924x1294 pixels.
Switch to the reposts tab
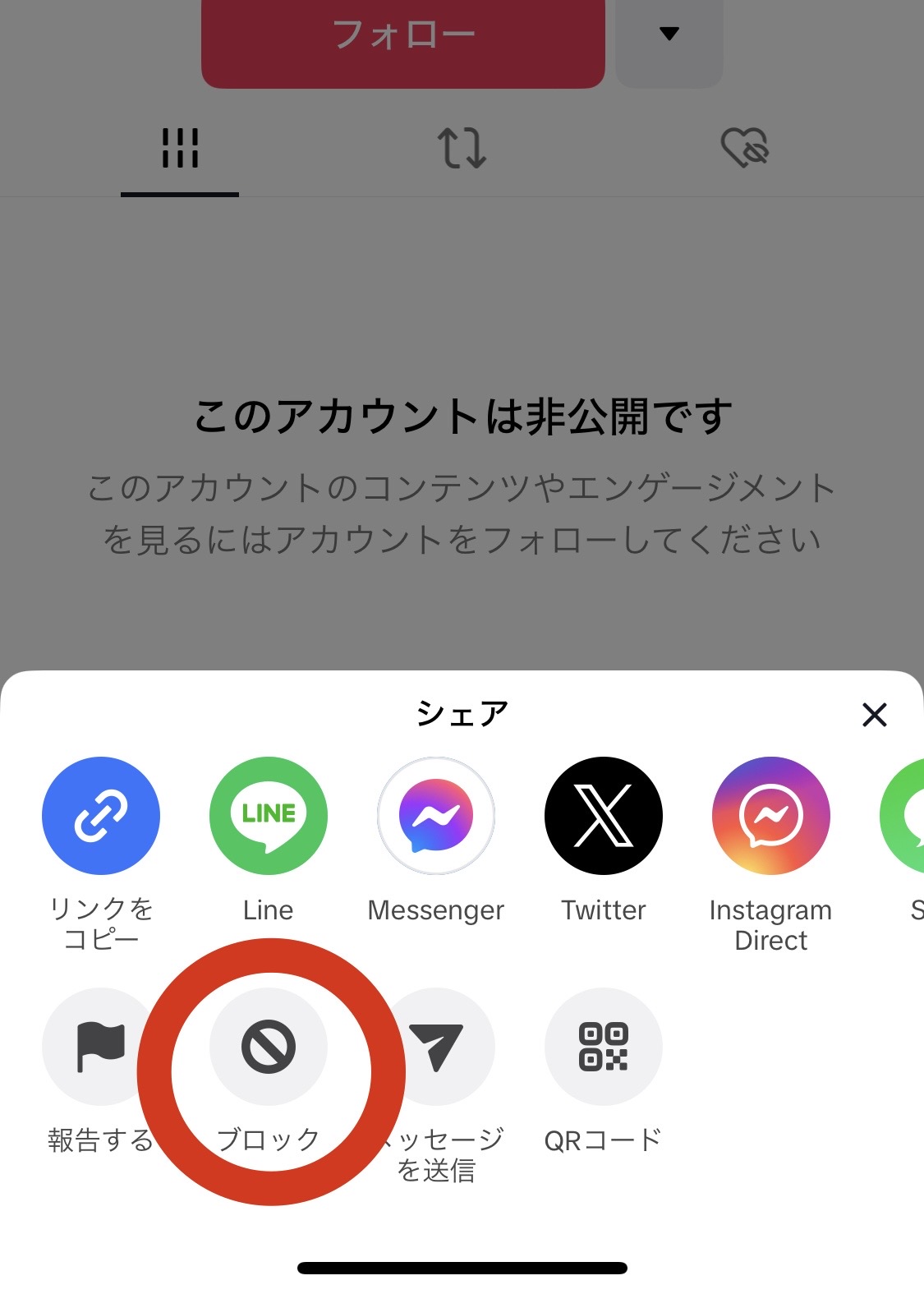[x=462, y=149]
